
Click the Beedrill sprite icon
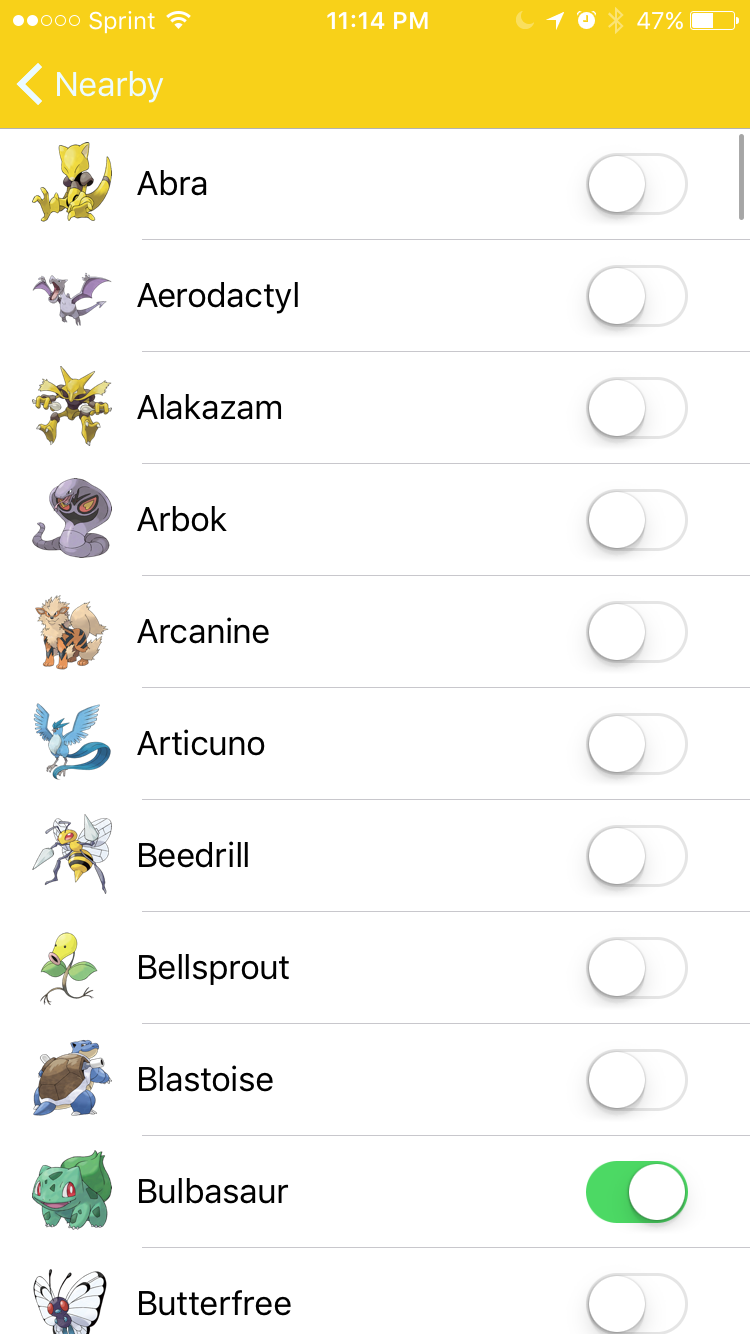click(71, 855)
